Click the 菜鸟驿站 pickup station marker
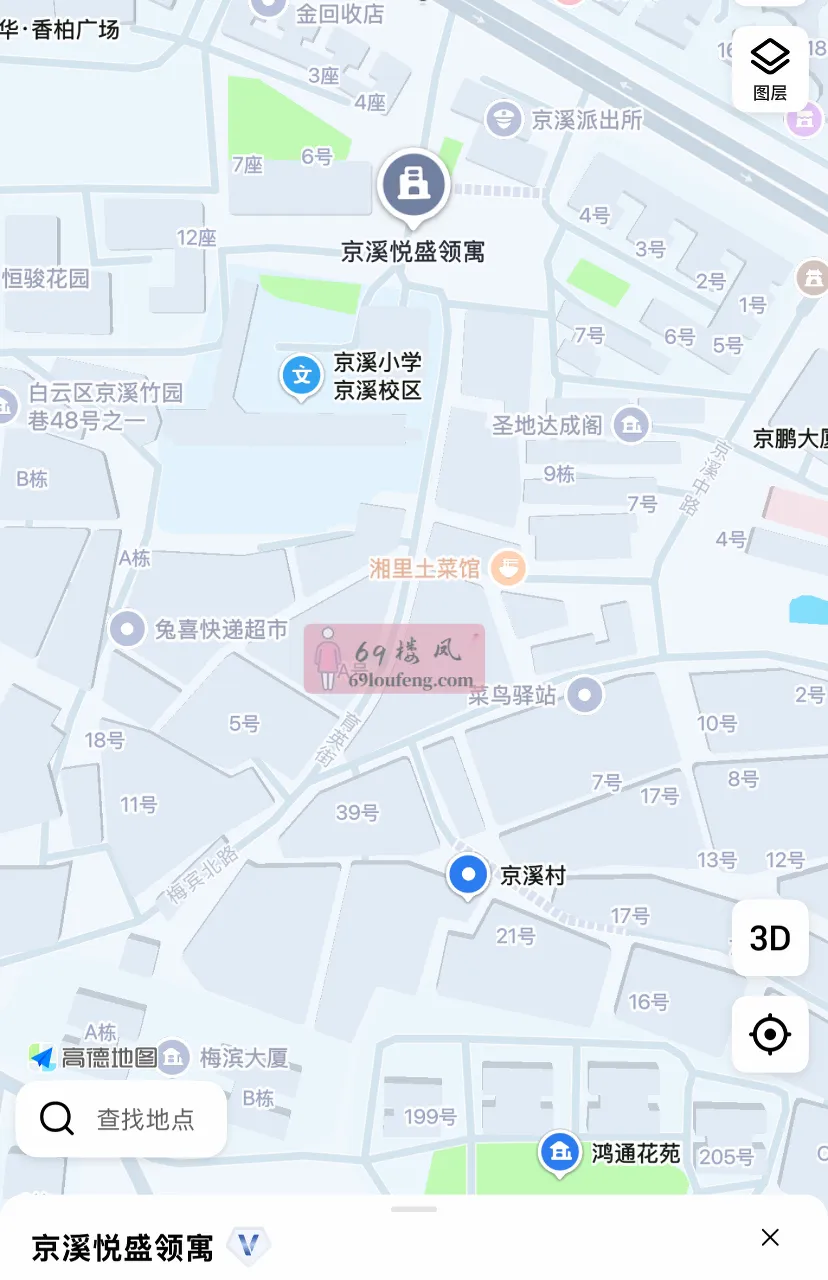Image resolution: width=828 pixels, height=1280 pixels. pyautogui.click(x=585, y=696)
